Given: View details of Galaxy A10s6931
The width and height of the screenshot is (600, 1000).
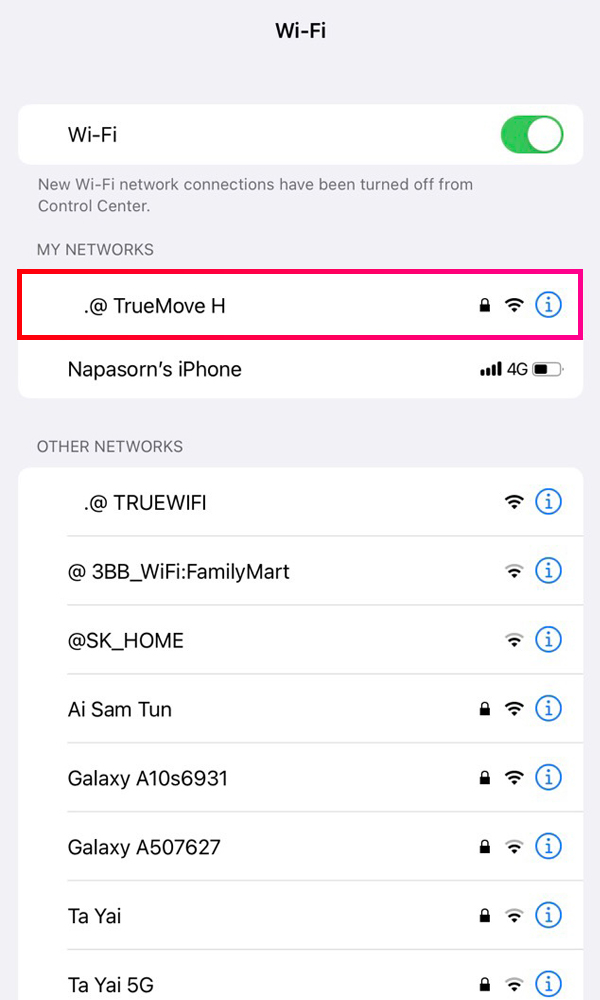Looking at the screenshot, I should 548,777.
